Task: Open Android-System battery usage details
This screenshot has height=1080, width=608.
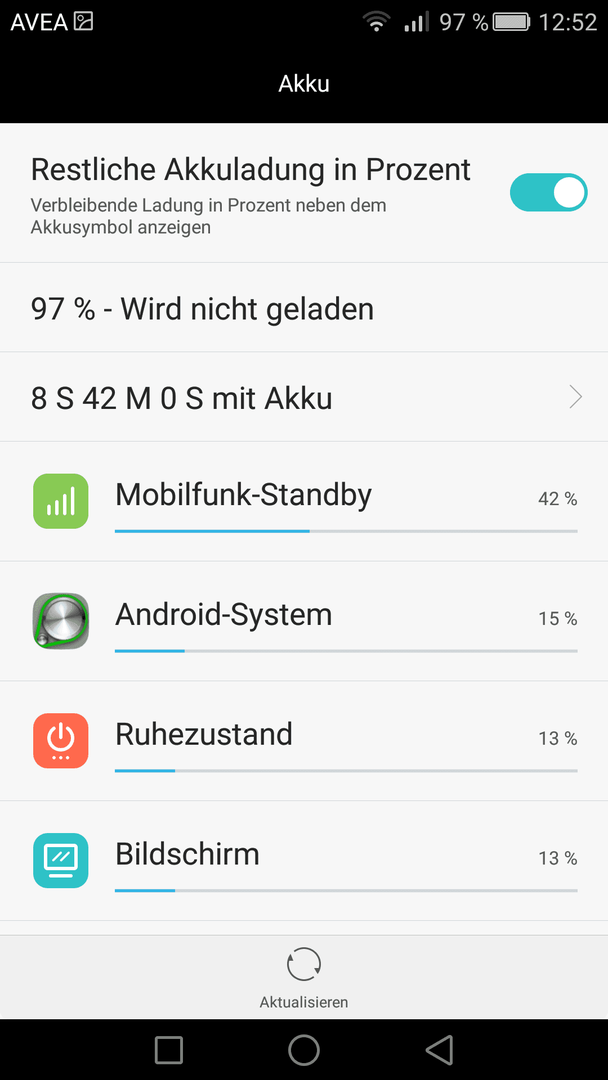Action: coord(304,621)
